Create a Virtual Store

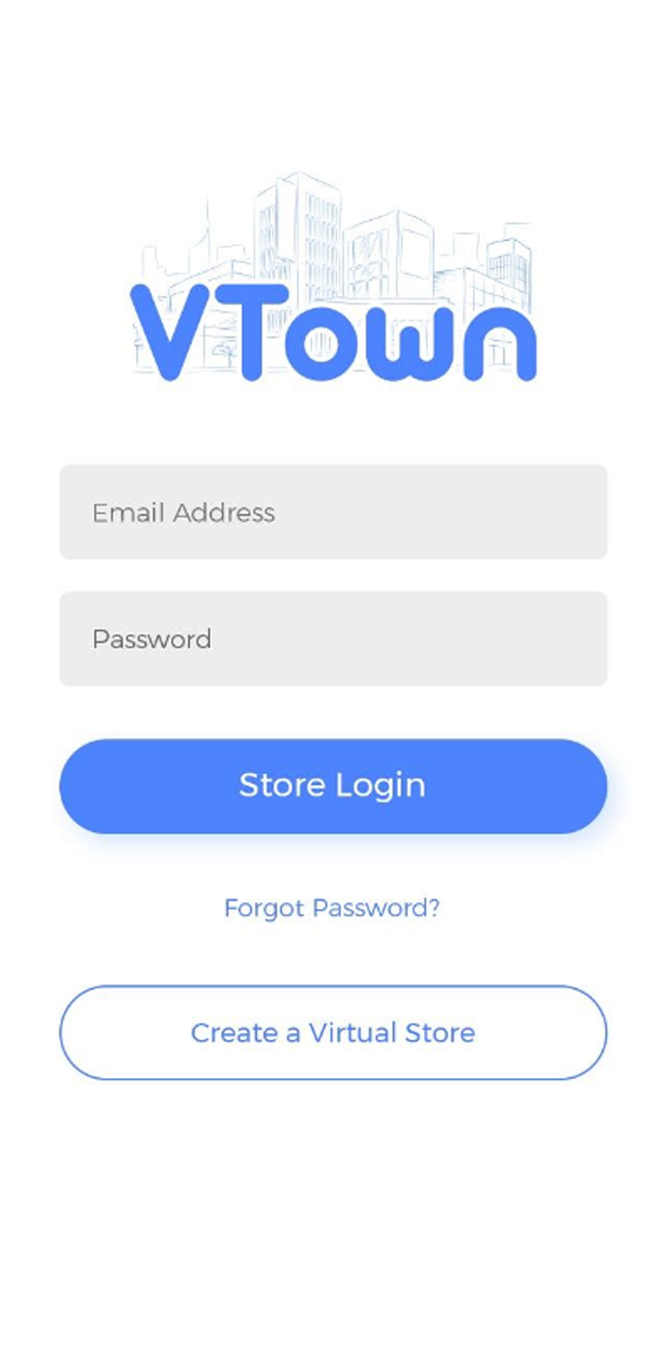pos(333,1033)
